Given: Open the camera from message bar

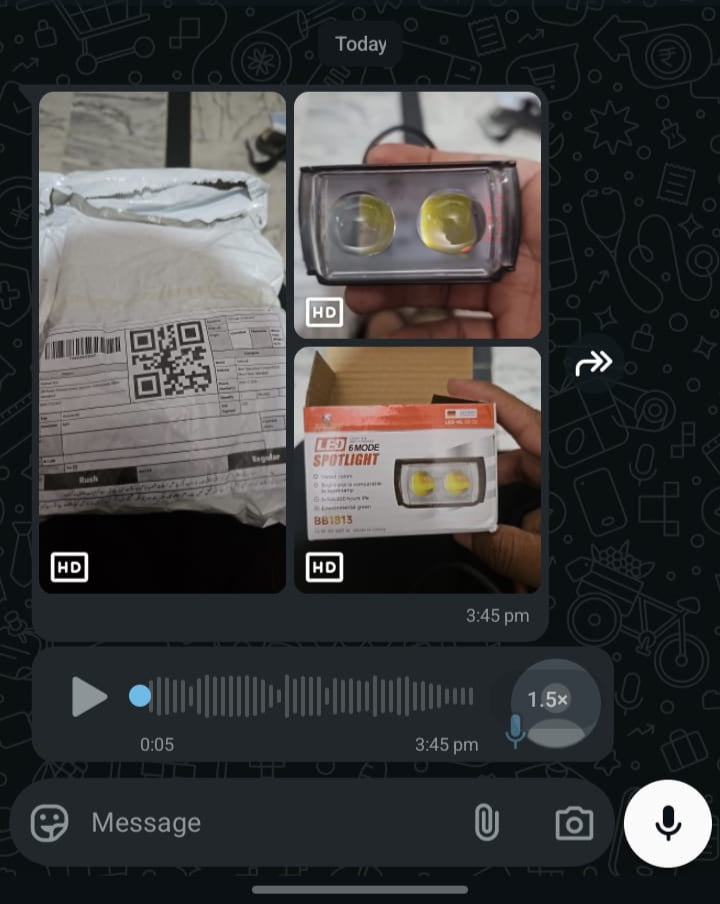Looking at the screenshot, I should 574,823.
